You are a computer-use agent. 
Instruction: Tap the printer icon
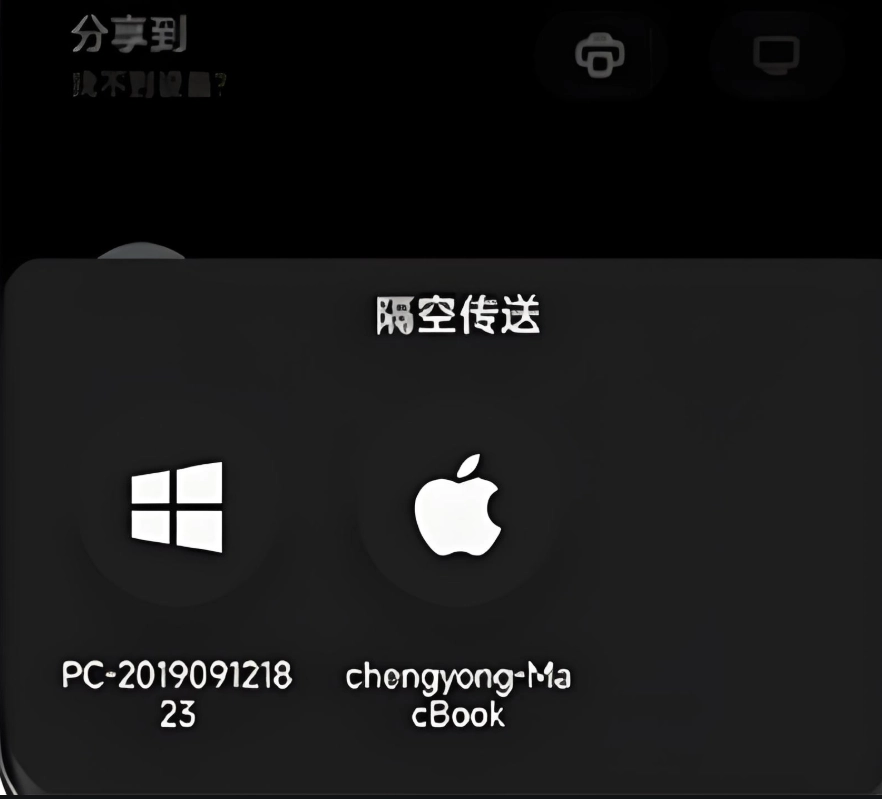coord(599,53)
